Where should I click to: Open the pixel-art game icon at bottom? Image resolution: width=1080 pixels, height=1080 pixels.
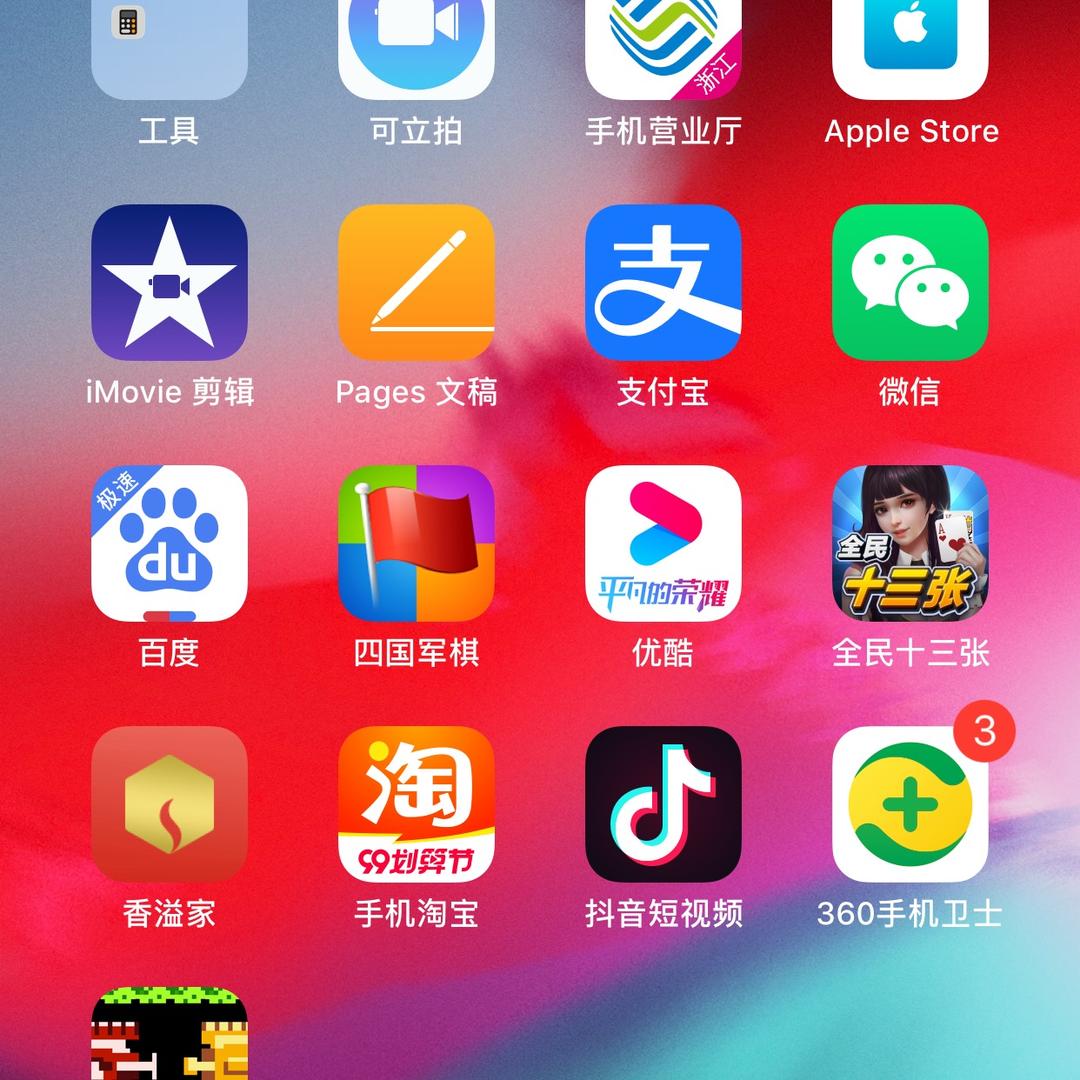pyautogui.click(x=169, y=1033)
